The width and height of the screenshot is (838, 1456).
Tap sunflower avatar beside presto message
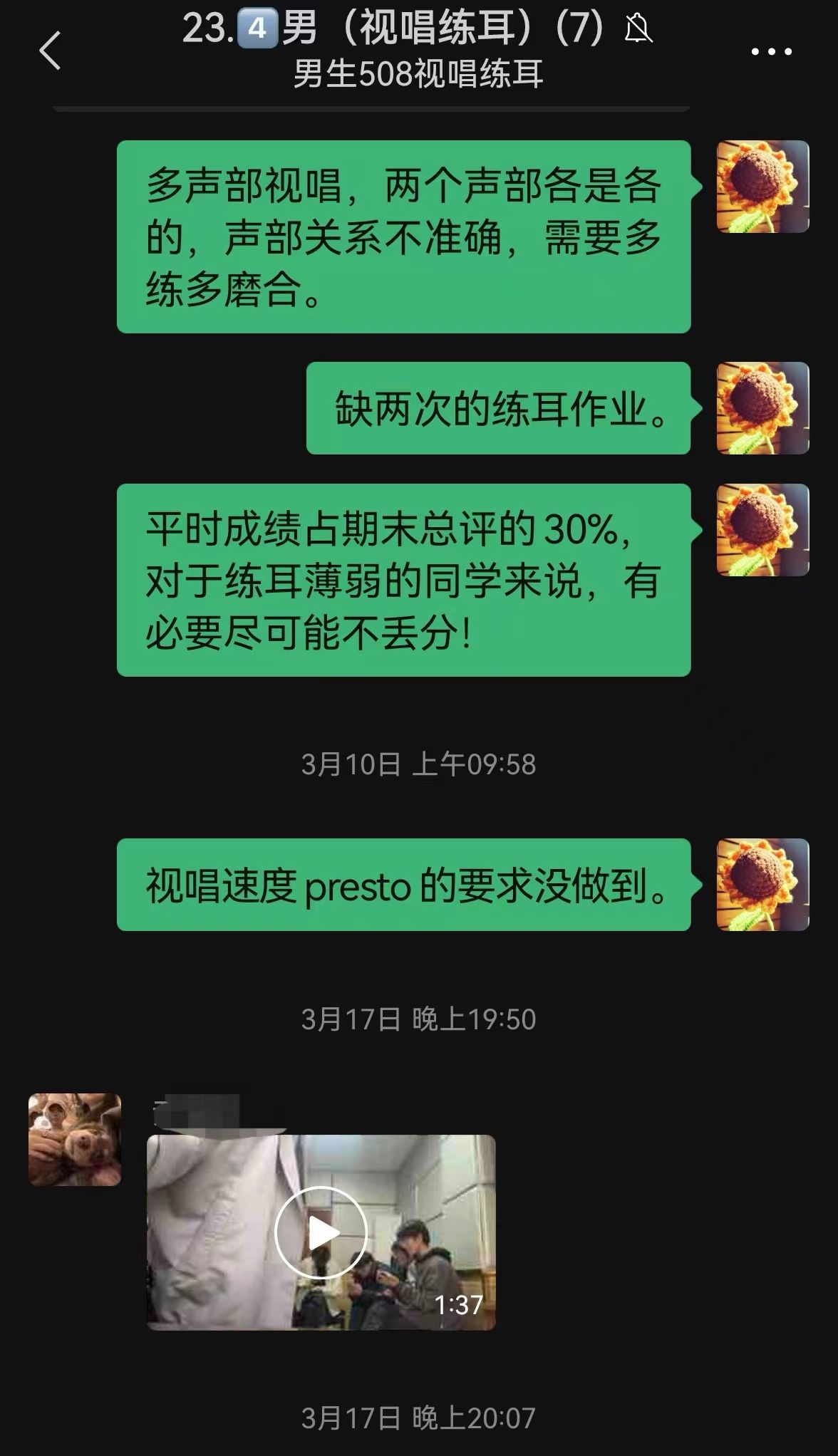pyautogui.click(x=762, y=885)
